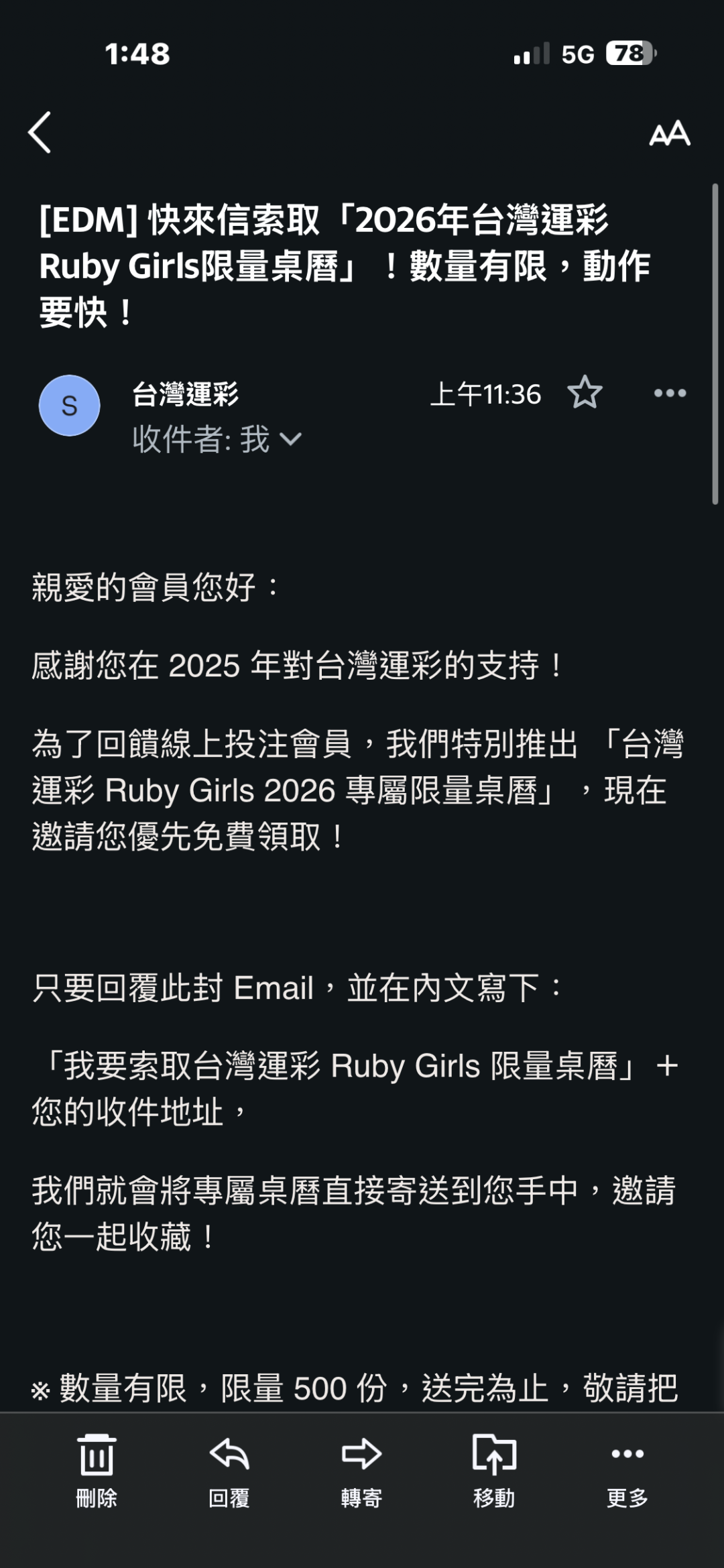
Task: Open sender avatar for 台灣運彩
Action: click(70, 406)
